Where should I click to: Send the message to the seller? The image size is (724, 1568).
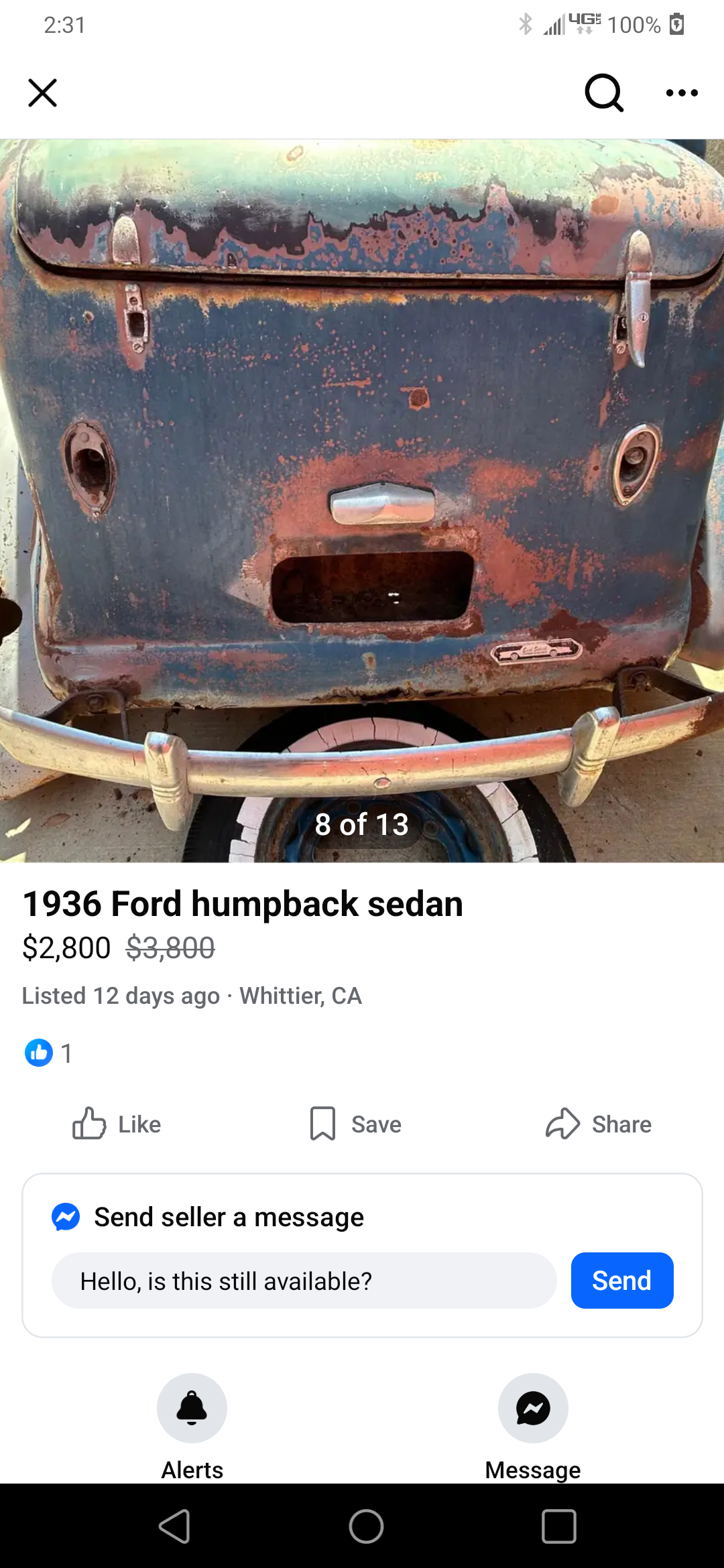621,1281
